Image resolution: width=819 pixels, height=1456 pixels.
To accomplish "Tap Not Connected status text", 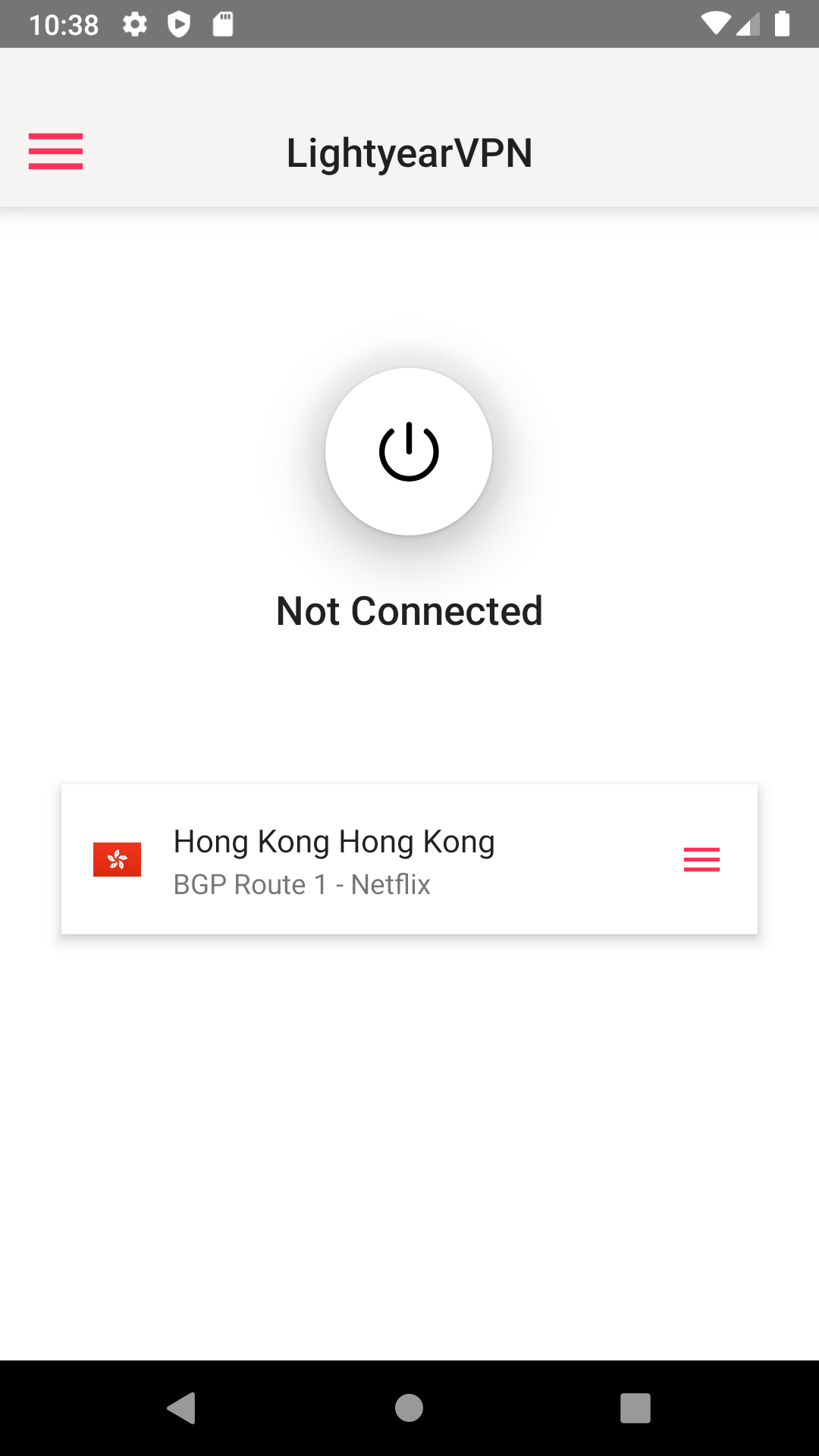I will [x=409, y=611].
